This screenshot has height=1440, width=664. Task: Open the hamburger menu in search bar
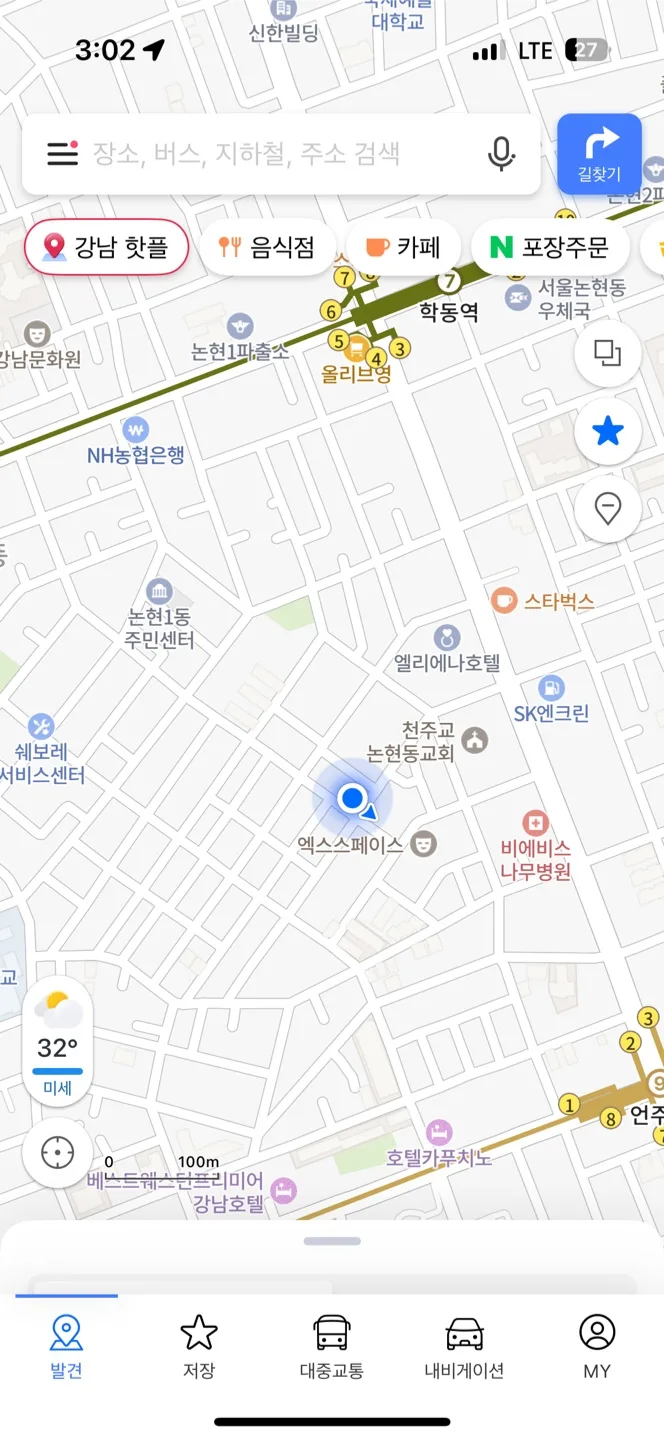click(62, 153)
